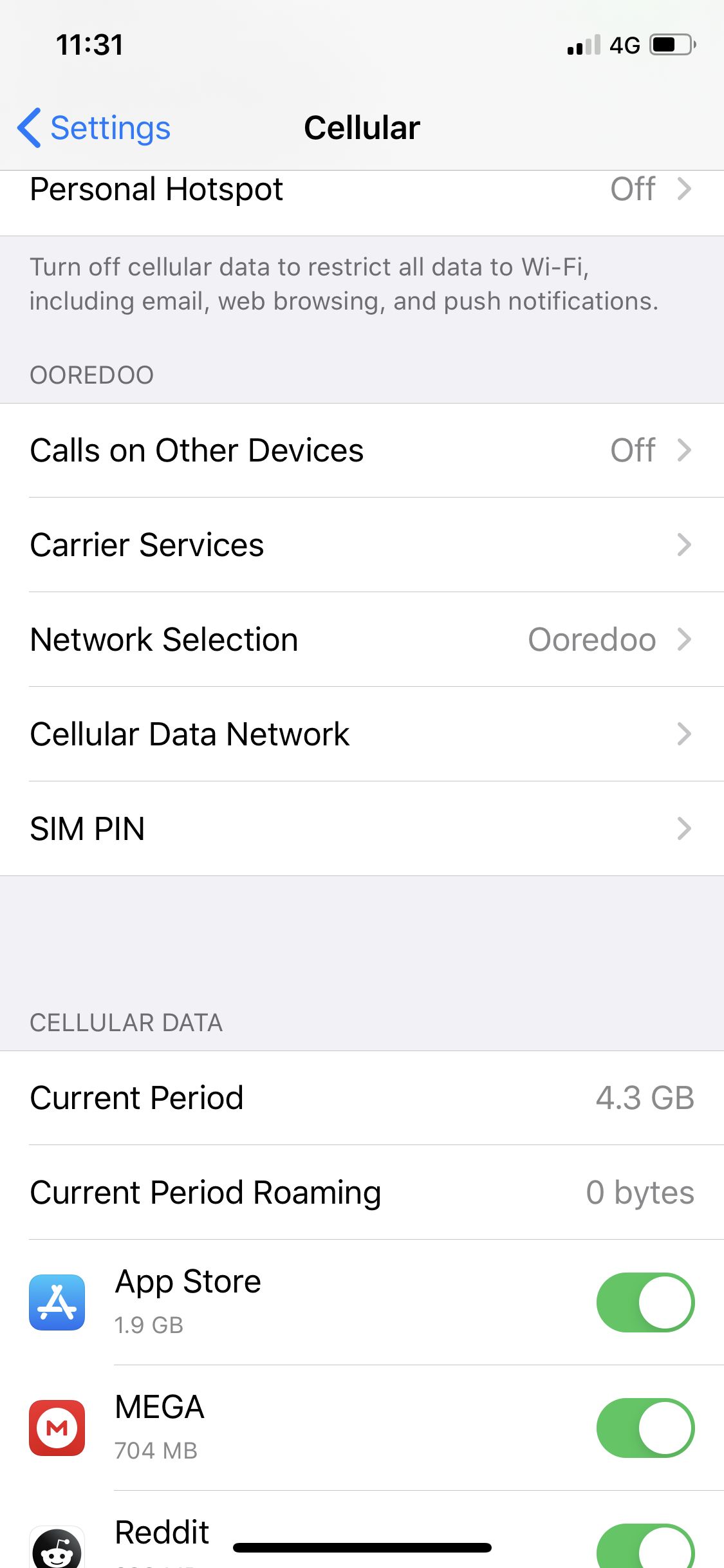
Task: Open SIM PIN settings
Action: click(x=360, y=829)
